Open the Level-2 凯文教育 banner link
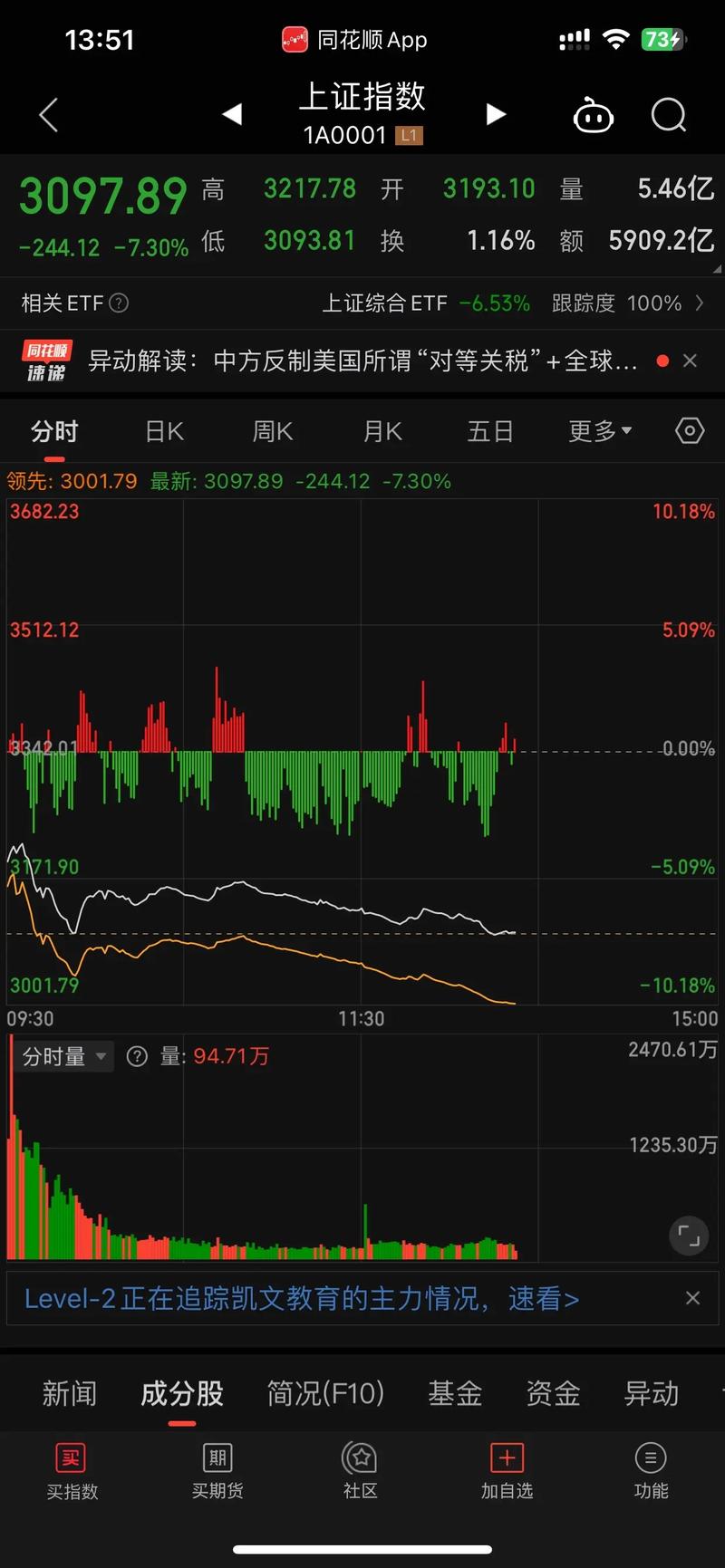This screenshot has width=725, height=1568. point(304,1298)
